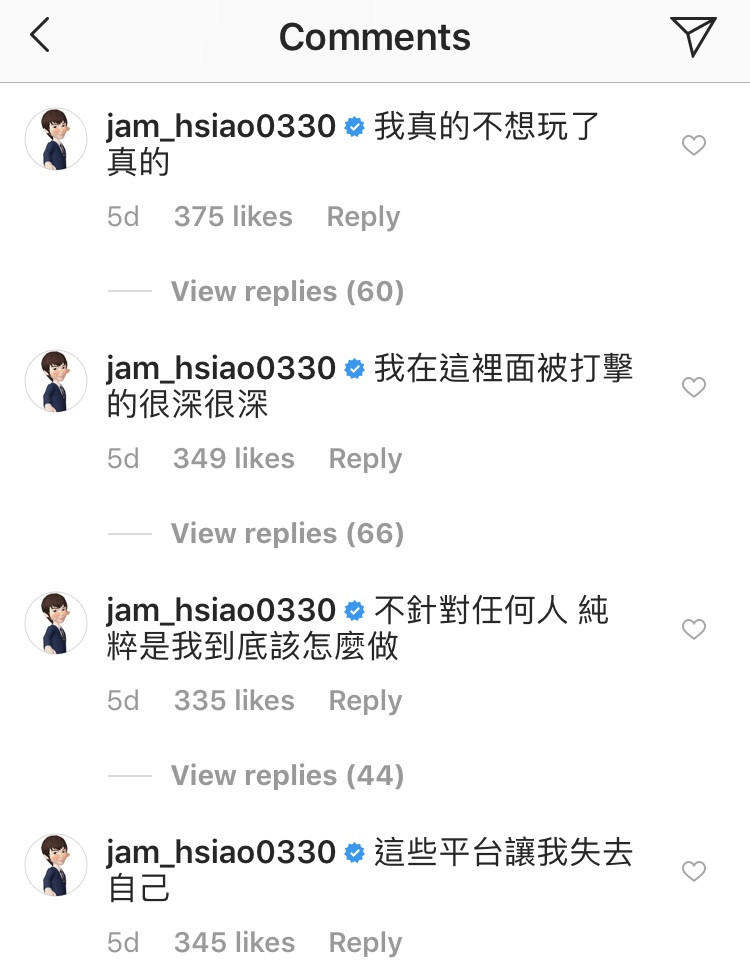
Task: Reply to the comment with 335 likes
Action: pos(365,701)
